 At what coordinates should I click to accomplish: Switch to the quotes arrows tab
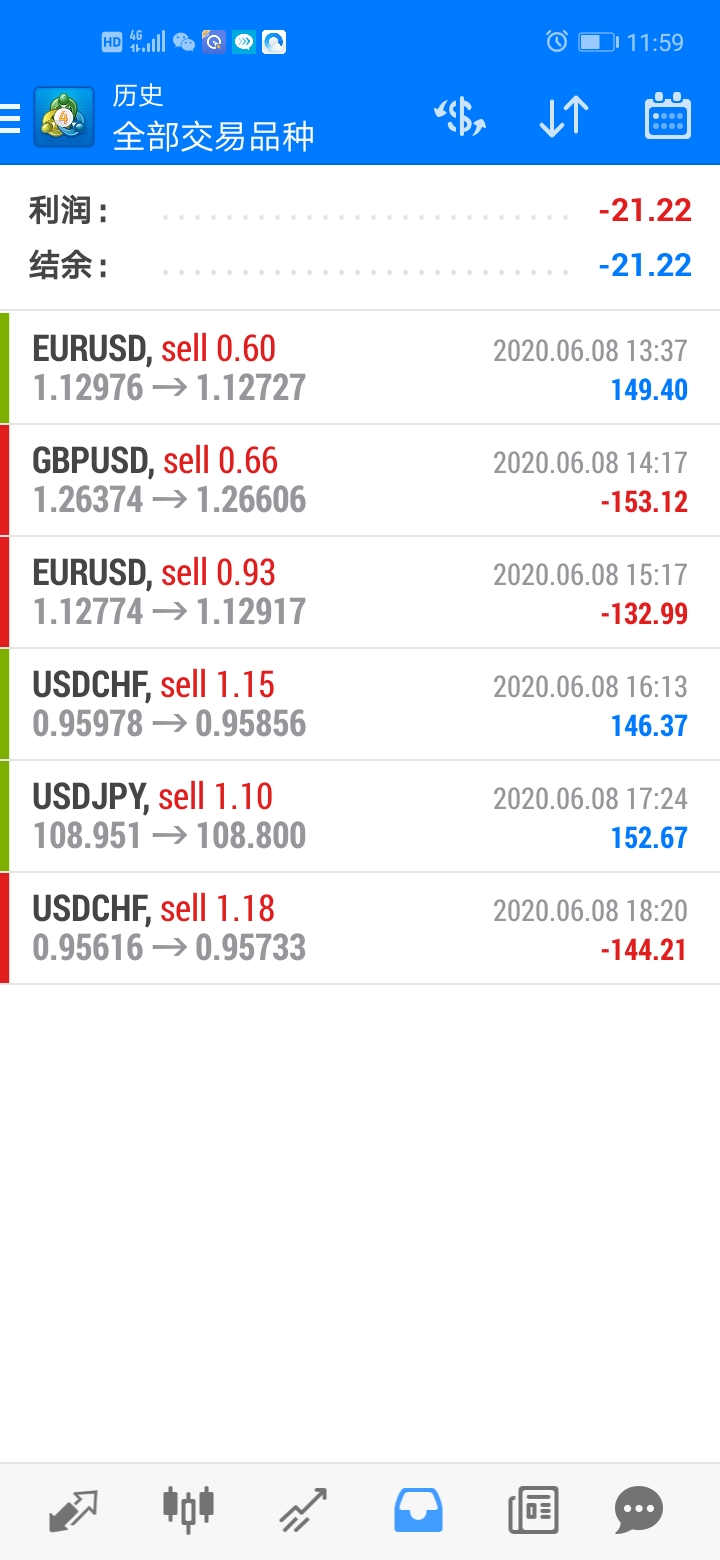[x=74, y=1510]
